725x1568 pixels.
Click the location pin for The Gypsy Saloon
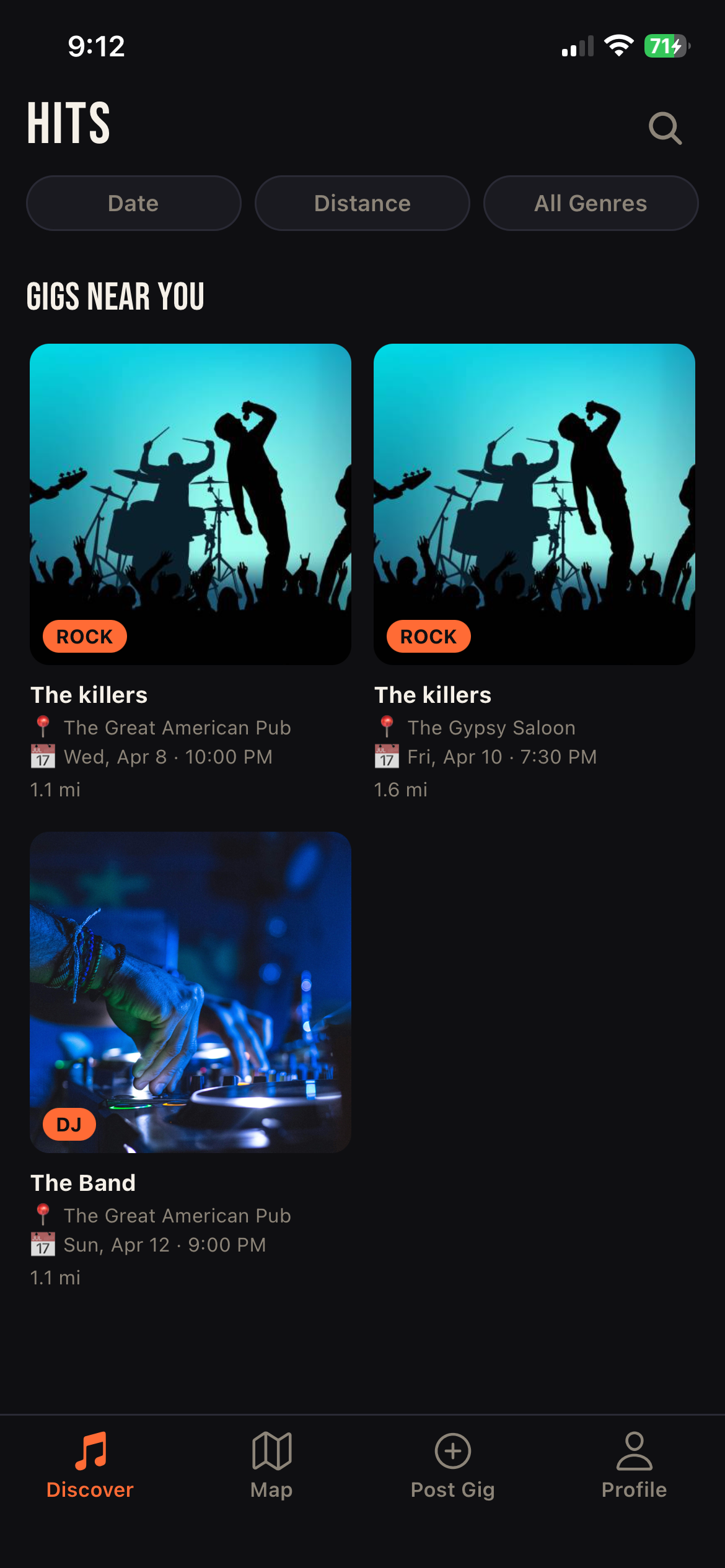pyautogui.click(x=387, y=726)
